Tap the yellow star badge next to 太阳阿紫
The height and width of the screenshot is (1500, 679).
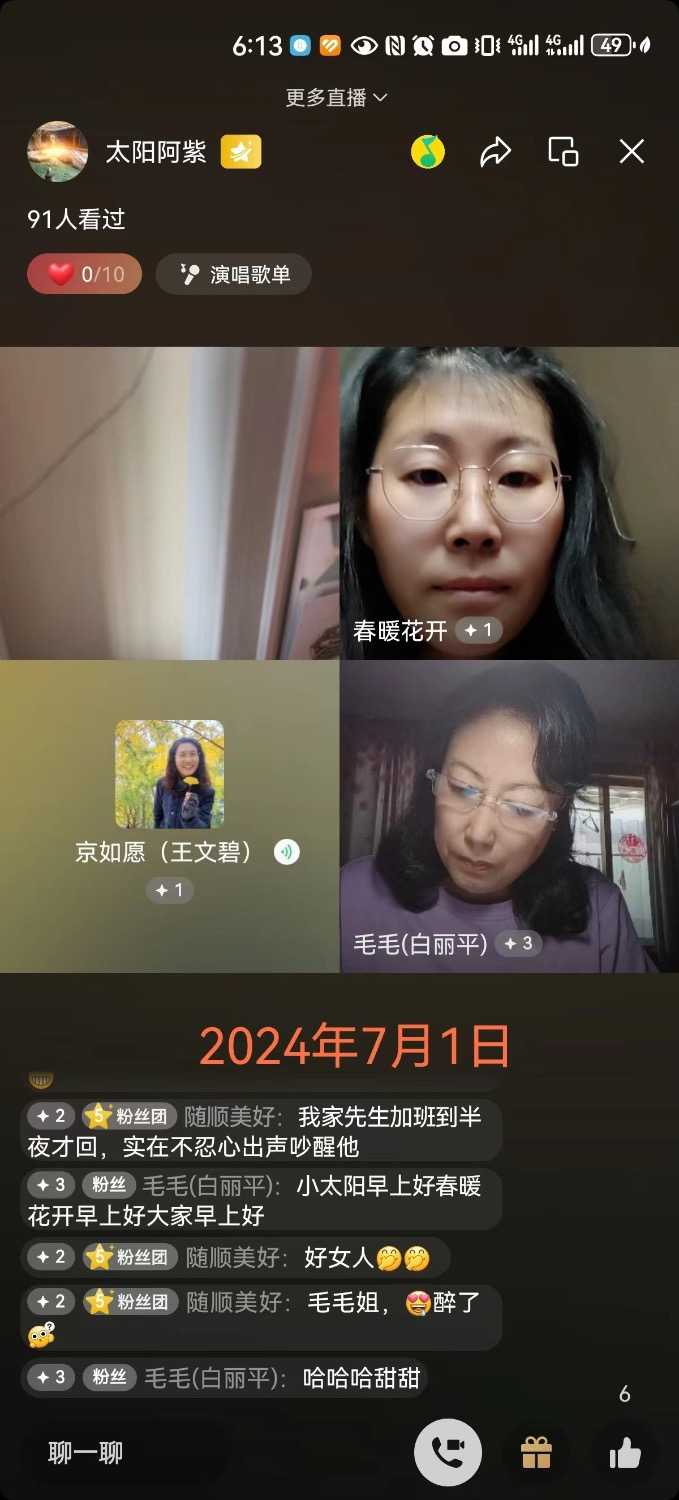(x=241, y=152)
